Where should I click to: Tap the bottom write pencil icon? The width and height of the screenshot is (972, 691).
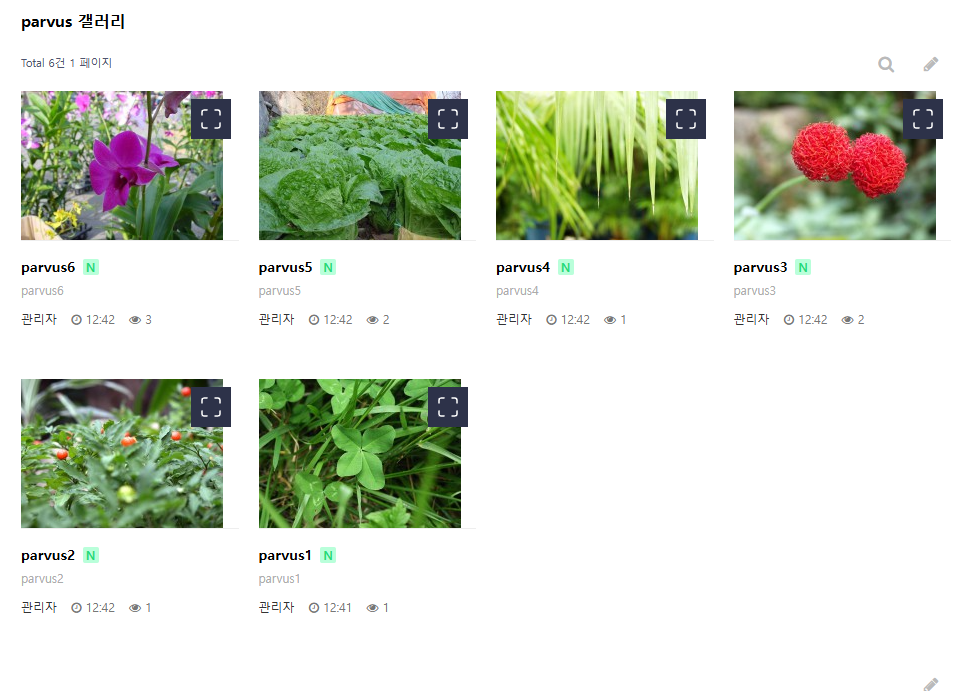coord(931,684)
